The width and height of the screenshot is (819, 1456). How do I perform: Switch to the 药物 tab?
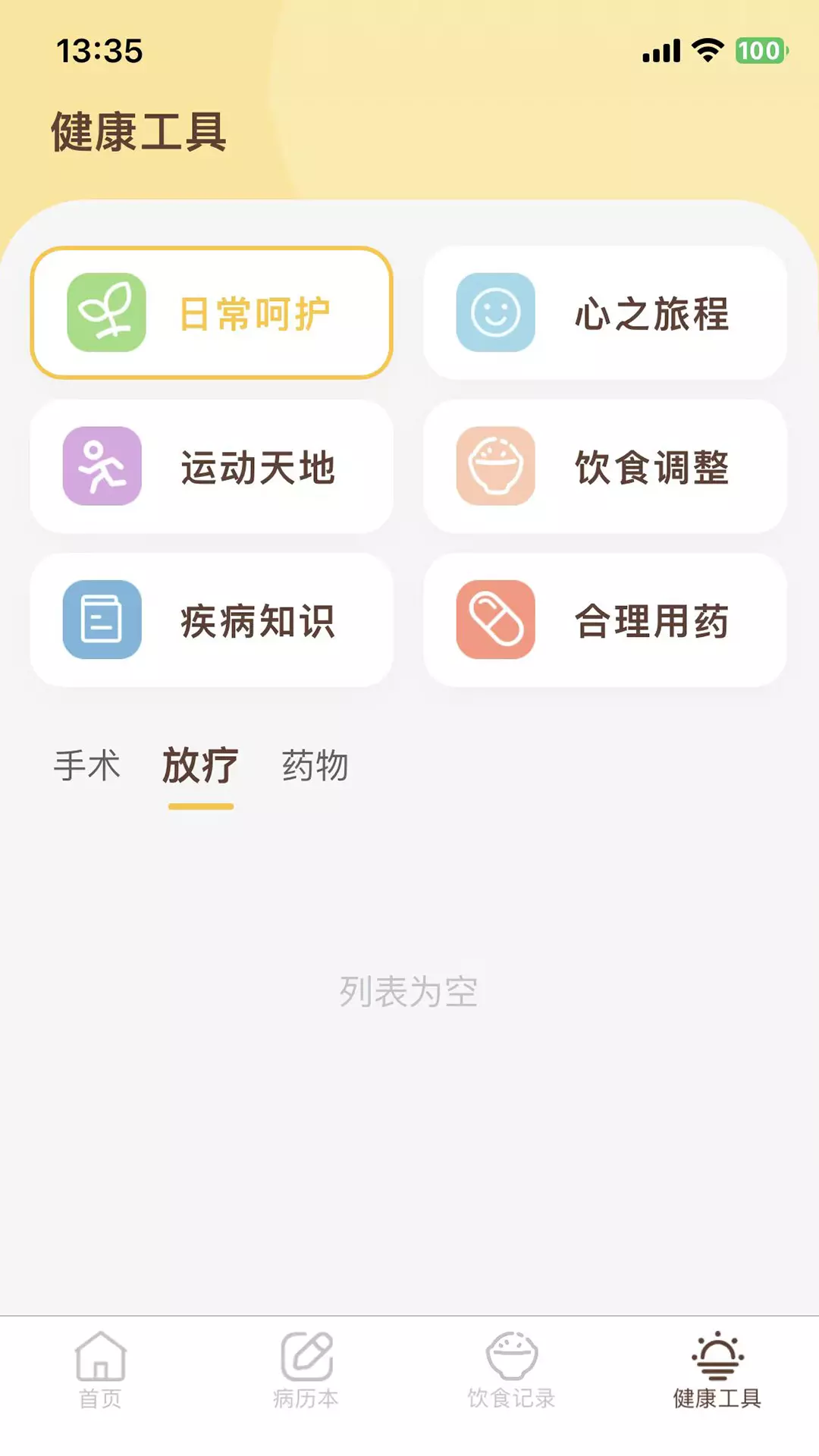pos(315,765)
